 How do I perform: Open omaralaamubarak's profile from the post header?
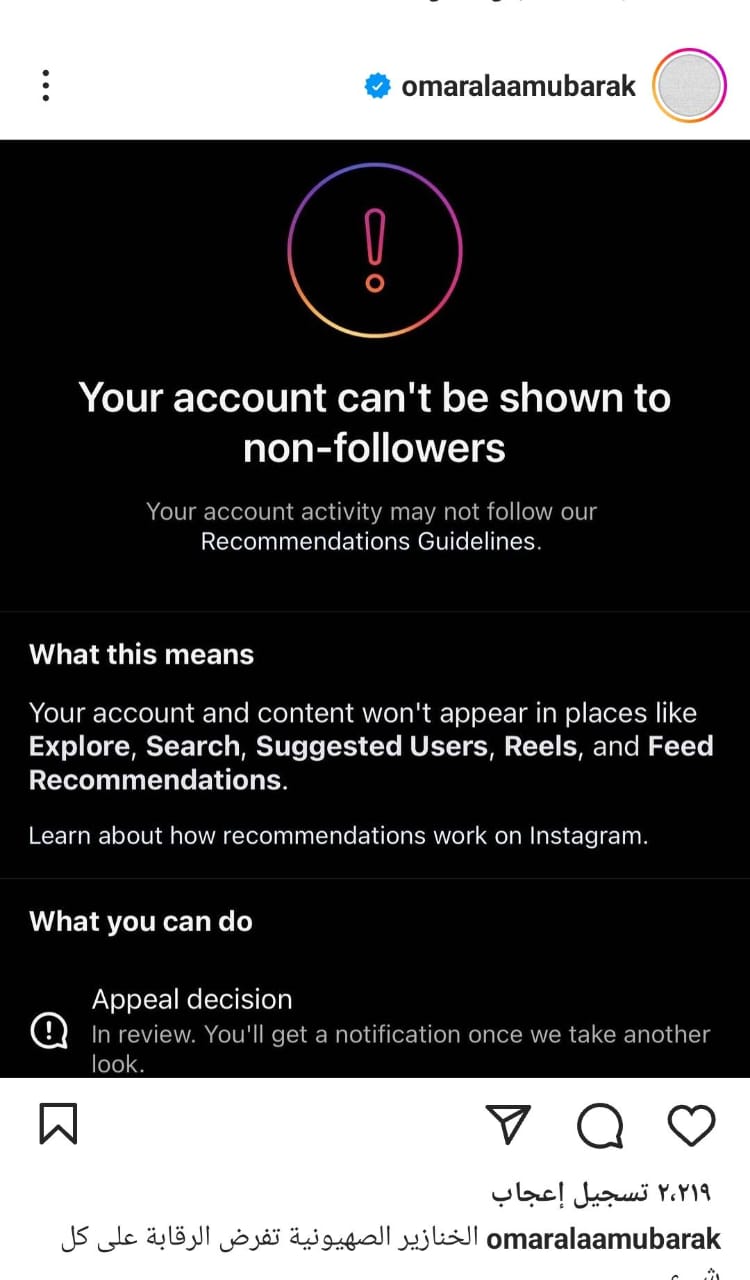pos(517,87)
